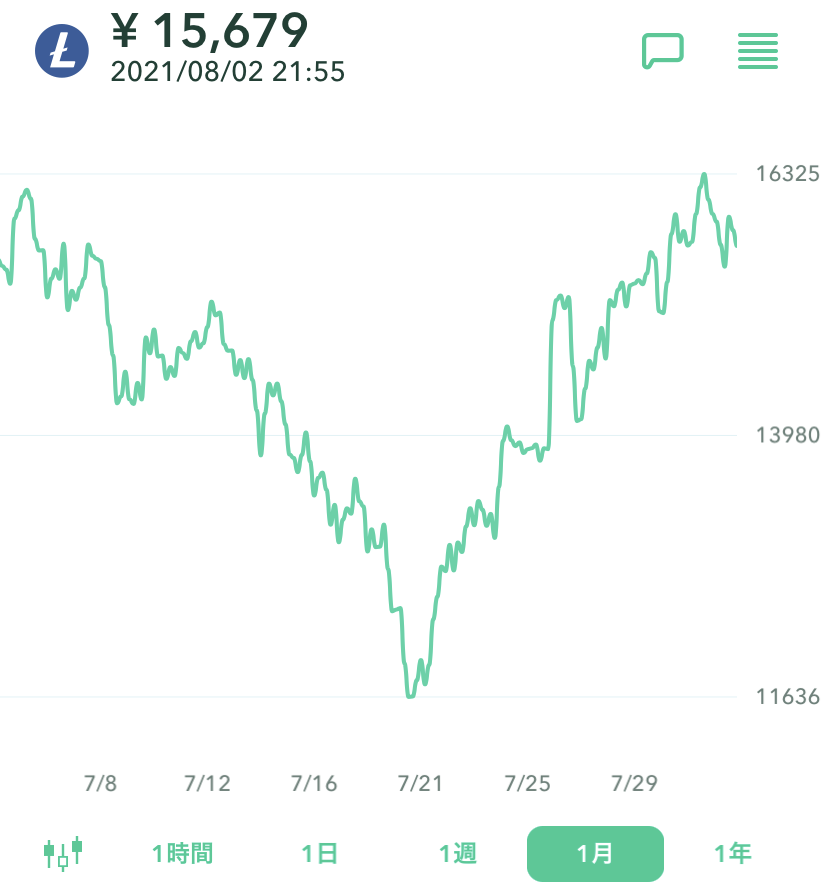Screen dimensions: 826x896
Task: Open the chat speech bubble icon
Action: 662,50
